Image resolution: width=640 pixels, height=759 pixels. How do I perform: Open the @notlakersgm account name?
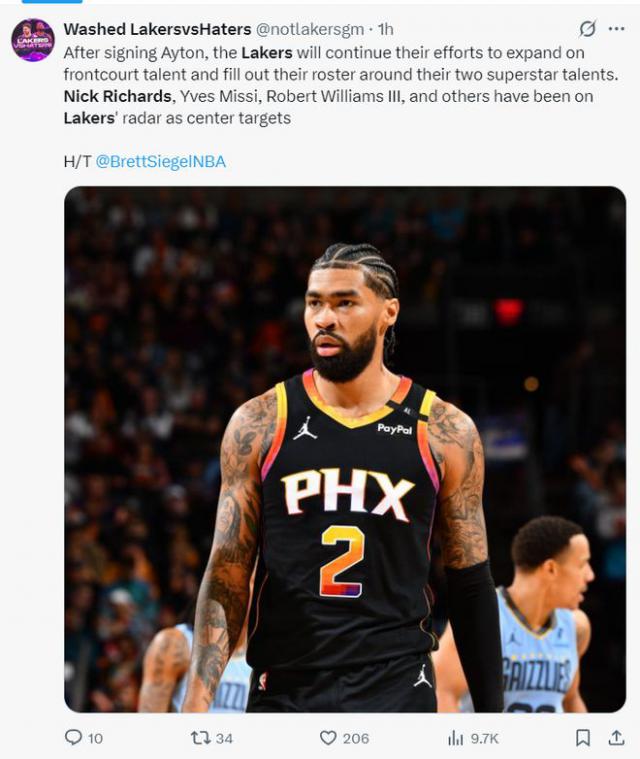pos(310,30)
